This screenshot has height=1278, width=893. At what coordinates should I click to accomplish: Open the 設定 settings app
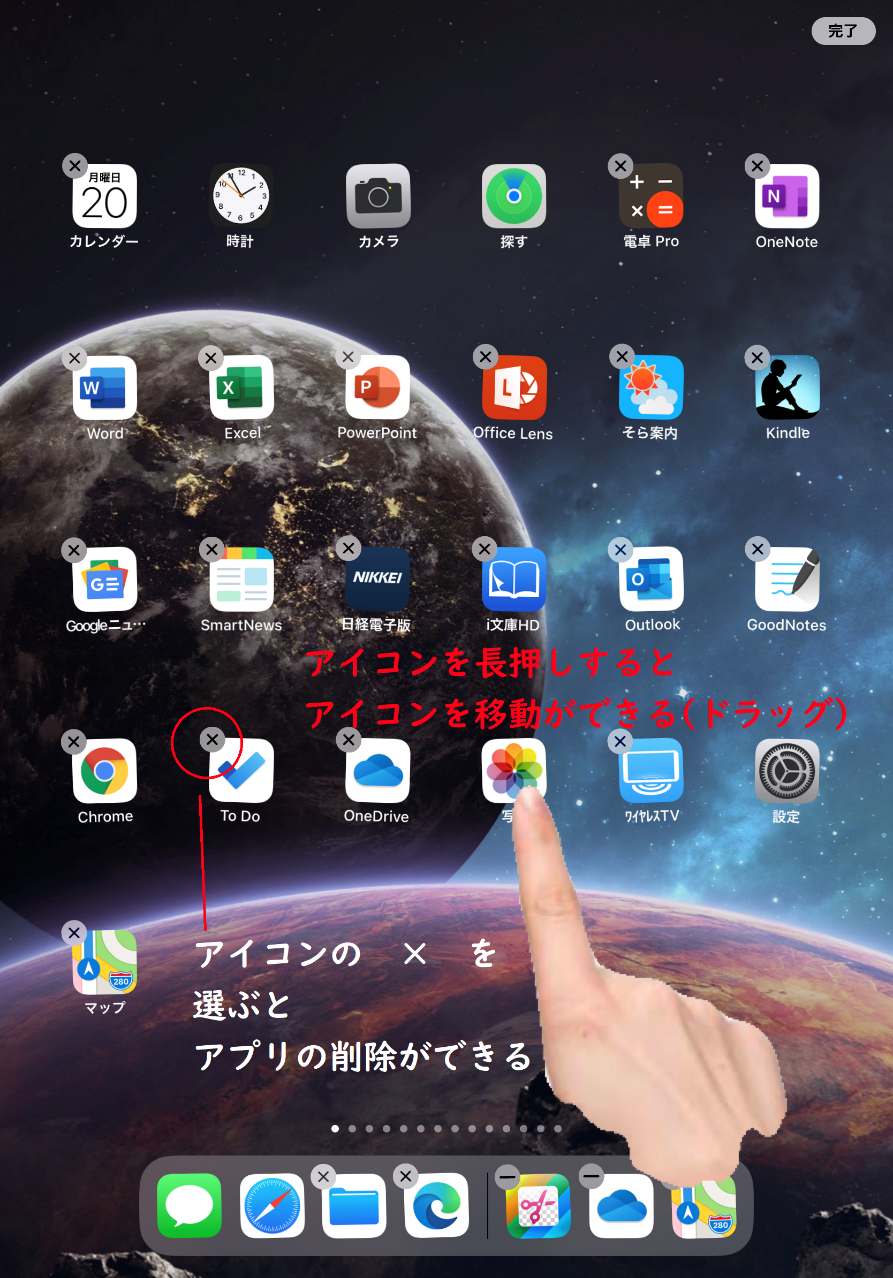click(787, 771)
